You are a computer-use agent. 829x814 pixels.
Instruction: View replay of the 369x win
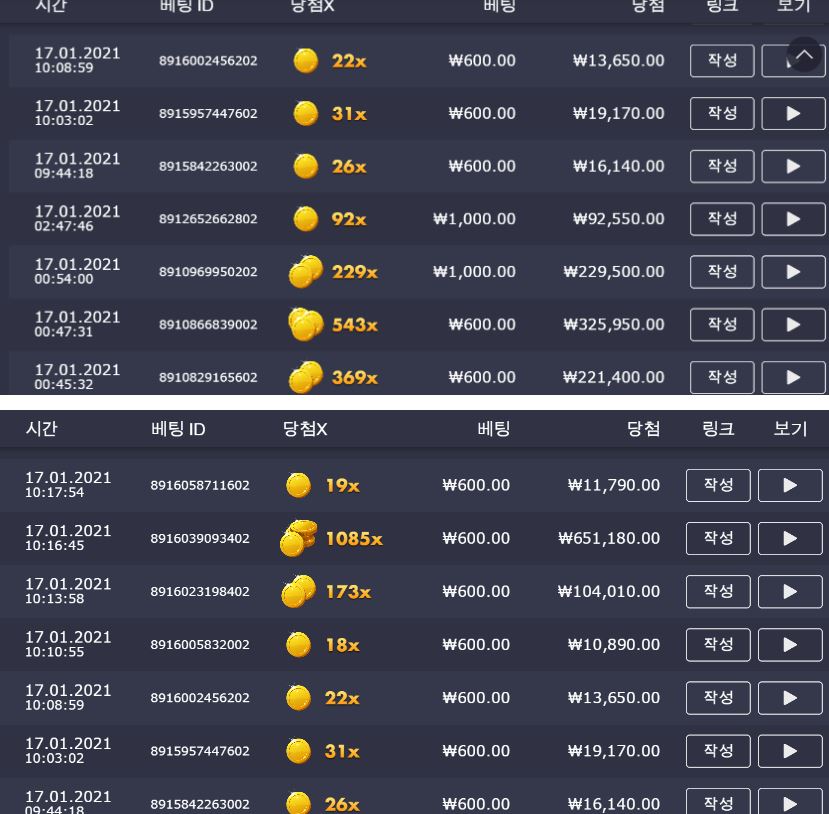tap(793, 377)
